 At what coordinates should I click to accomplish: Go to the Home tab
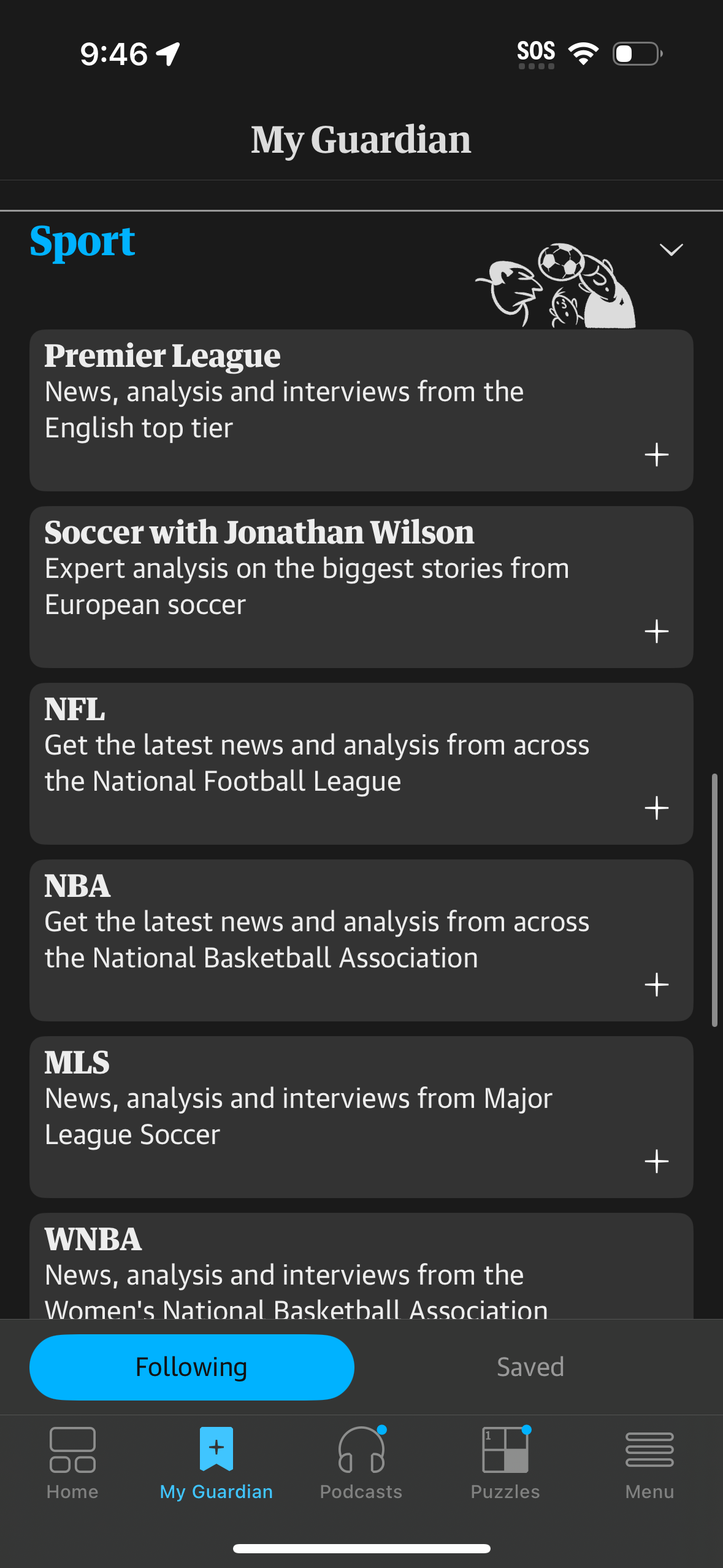pos(72,1463)
